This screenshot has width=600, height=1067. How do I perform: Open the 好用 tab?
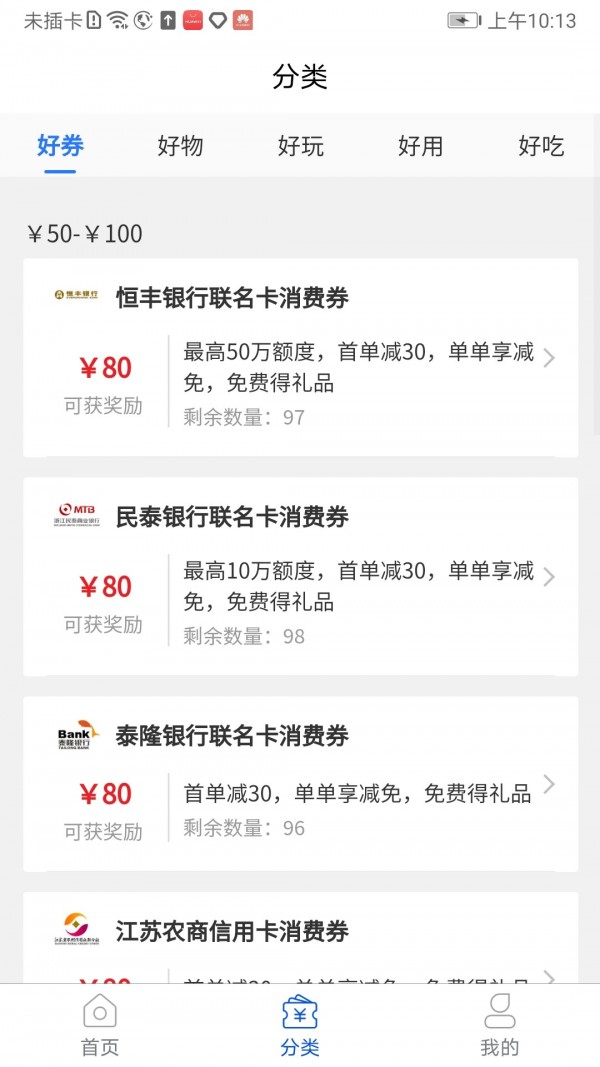(x=420, y=147)
